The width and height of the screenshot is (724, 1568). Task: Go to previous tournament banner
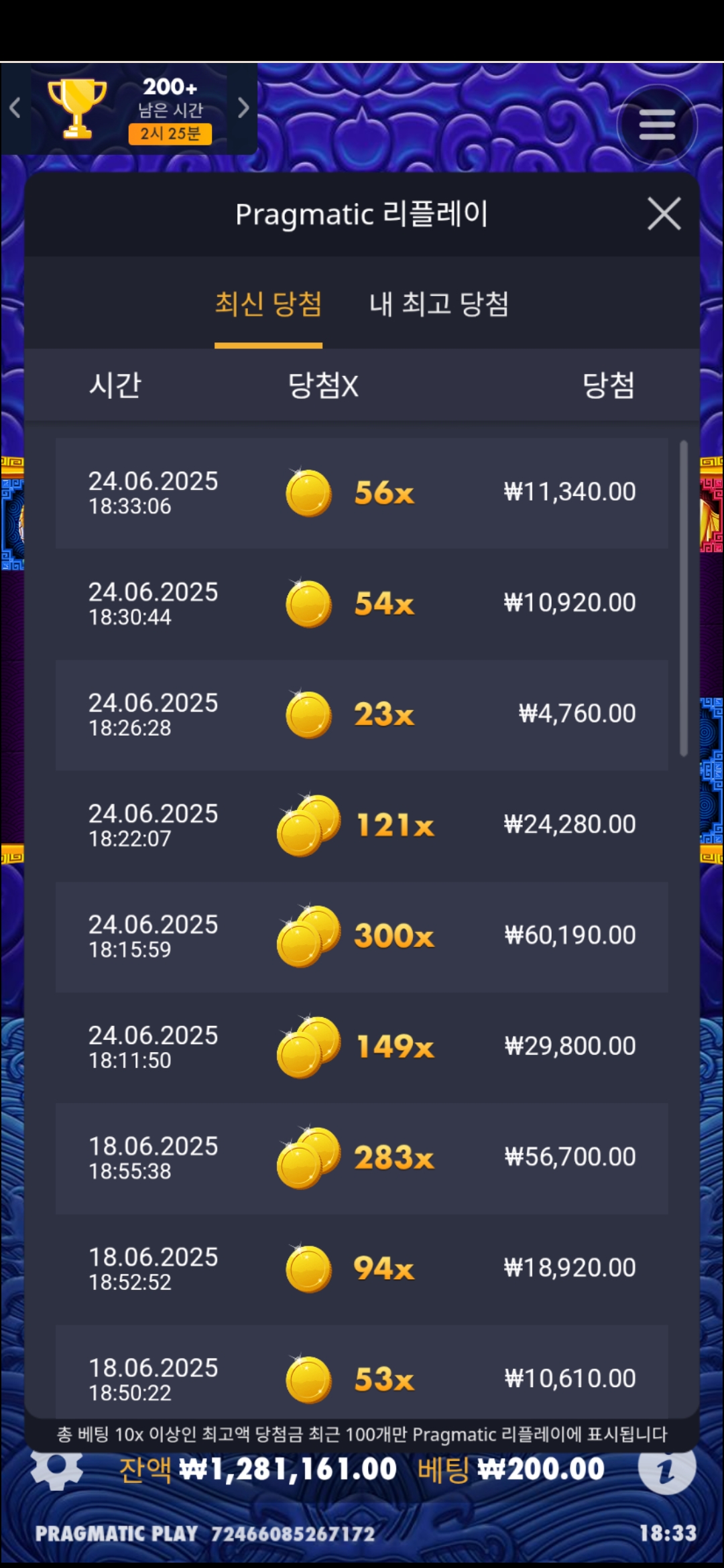(15, 108)
